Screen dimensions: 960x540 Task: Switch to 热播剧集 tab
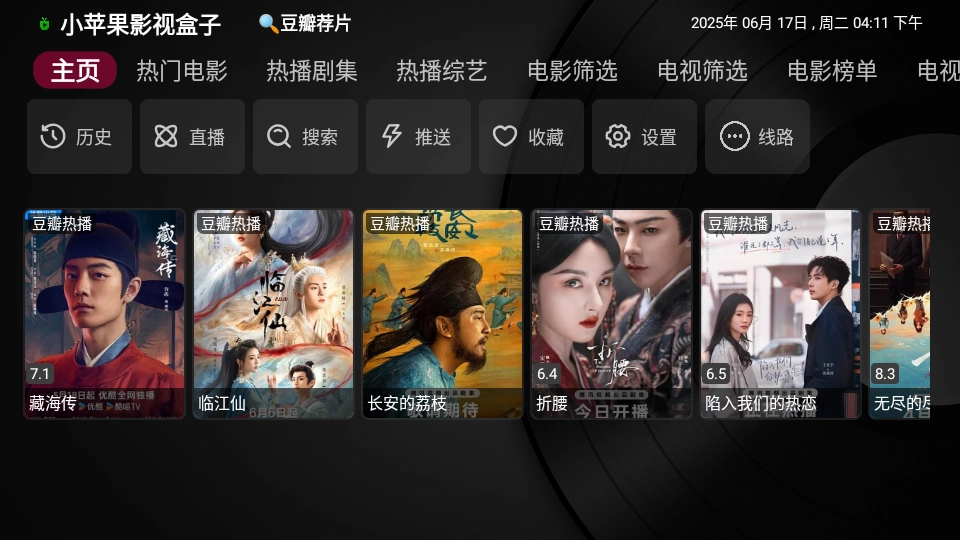[x=312, y=71]
